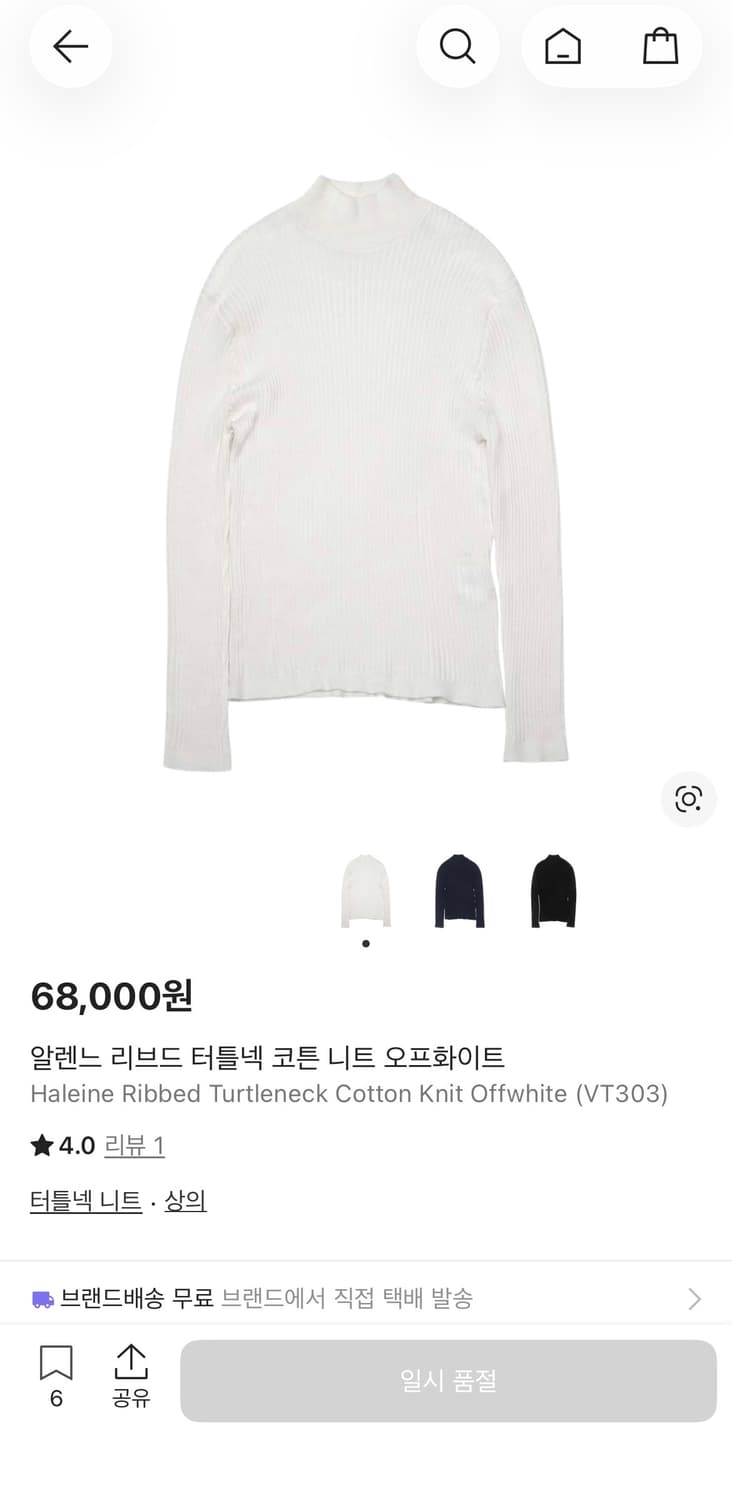Select the navy knit color variant
732x1500 pixels.
click(459, 890)
